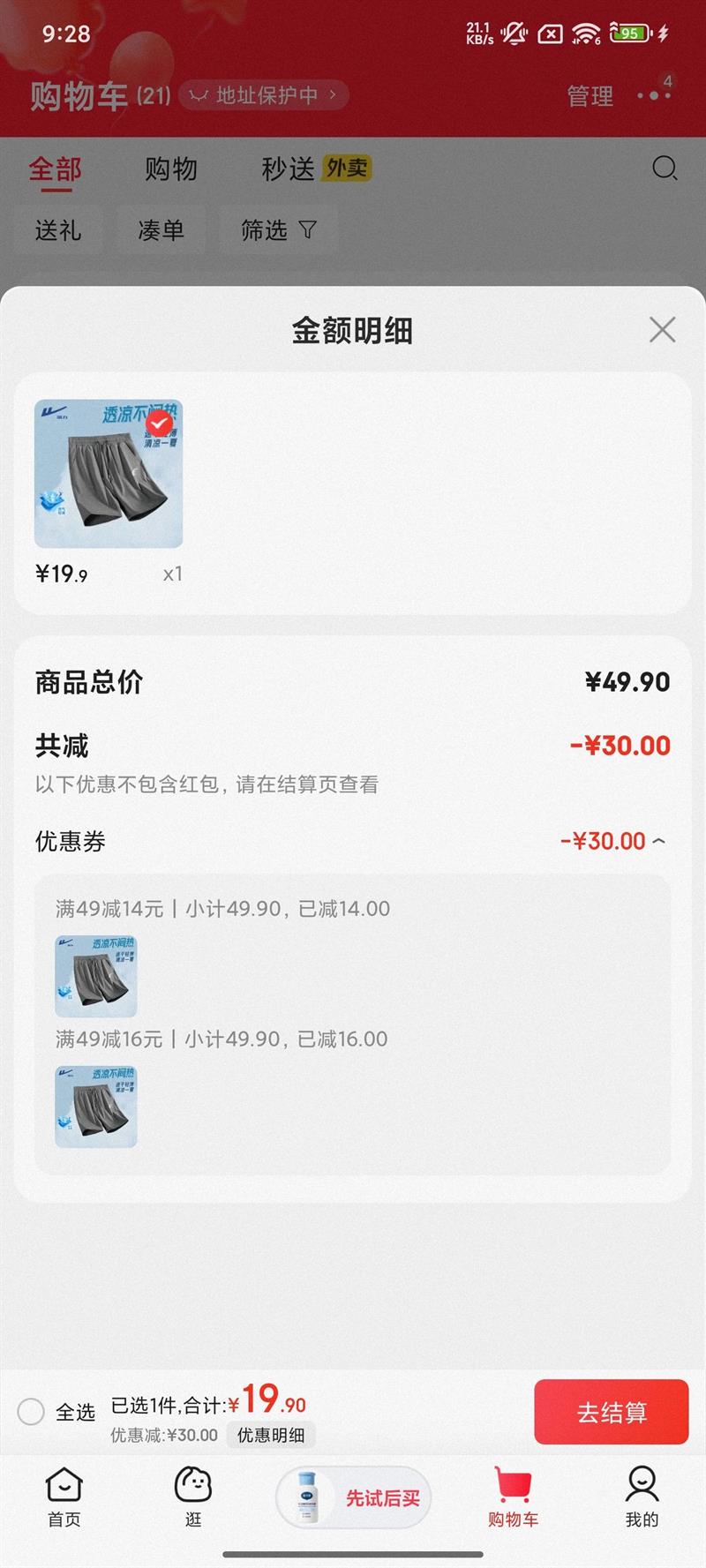Viewport: 706px width, 1568px height.
Task: Toggle the 全选 select-all checkbox
Action: click(31, 1412)
